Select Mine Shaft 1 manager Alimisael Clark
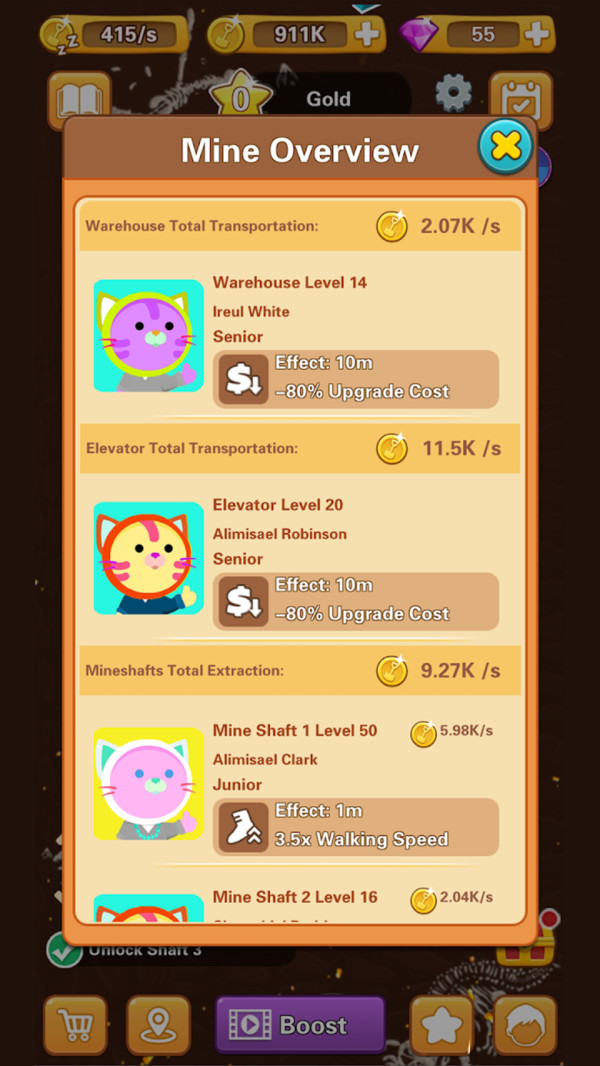 148,784
